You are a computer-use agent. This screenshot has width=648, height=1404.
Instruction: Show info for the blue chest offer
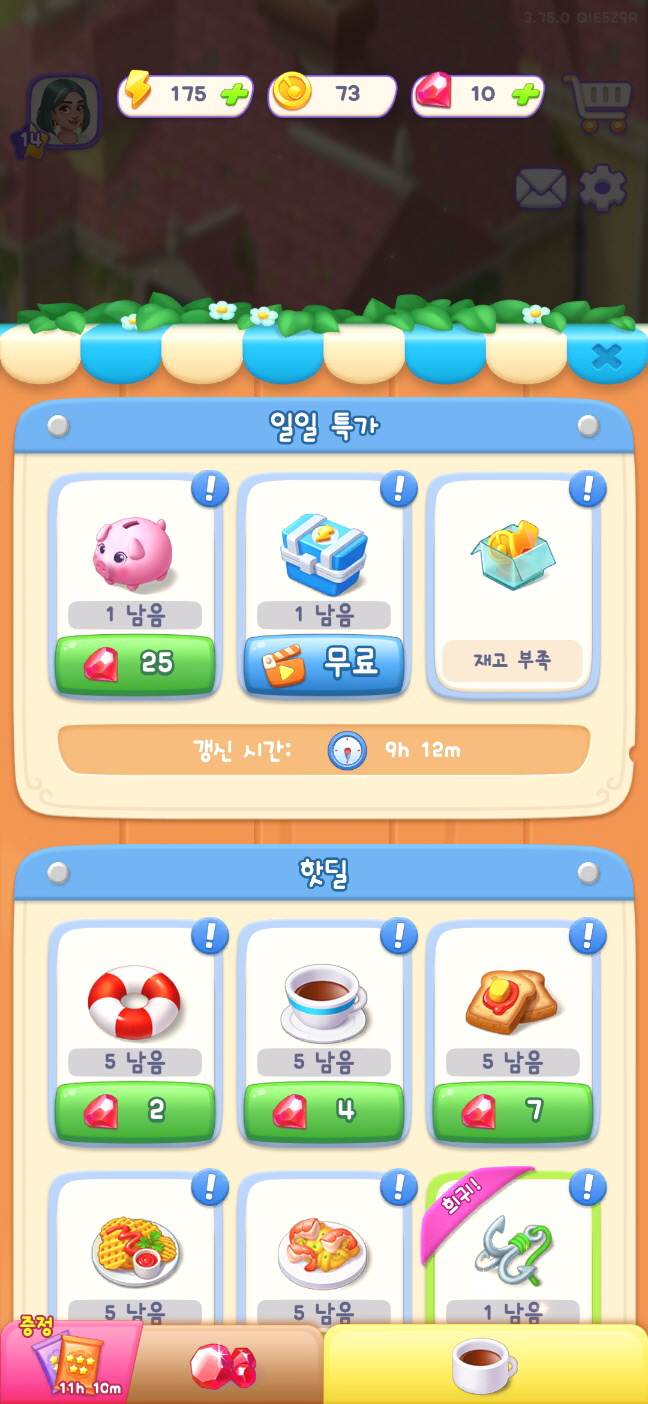[x=399, y=489]
